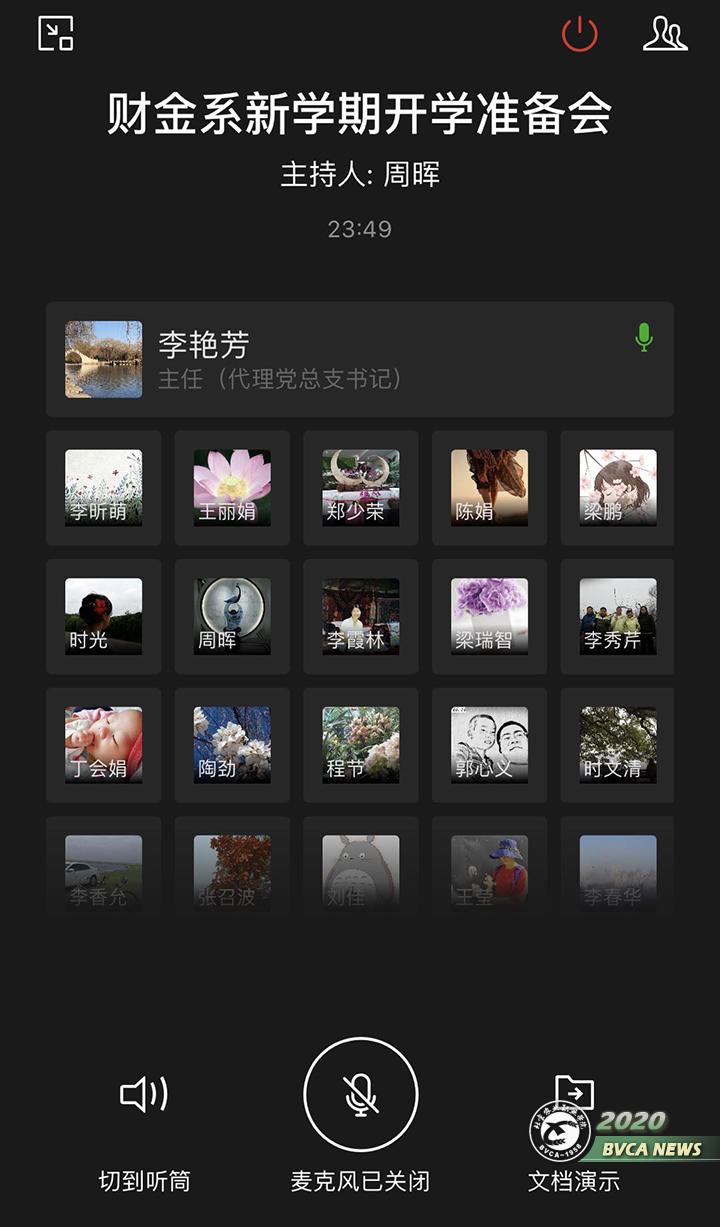
Task: Select host 周晖's tile
Action: coord(232,617)
